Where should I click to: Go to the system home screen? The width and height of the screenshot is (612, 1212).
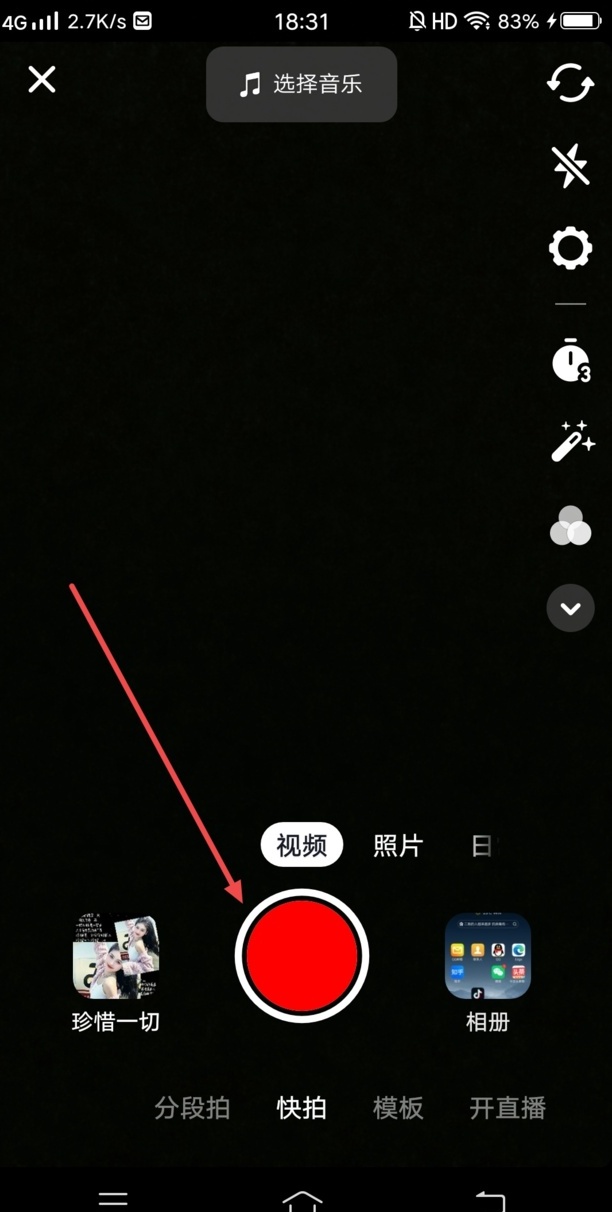coord(302,1198)
